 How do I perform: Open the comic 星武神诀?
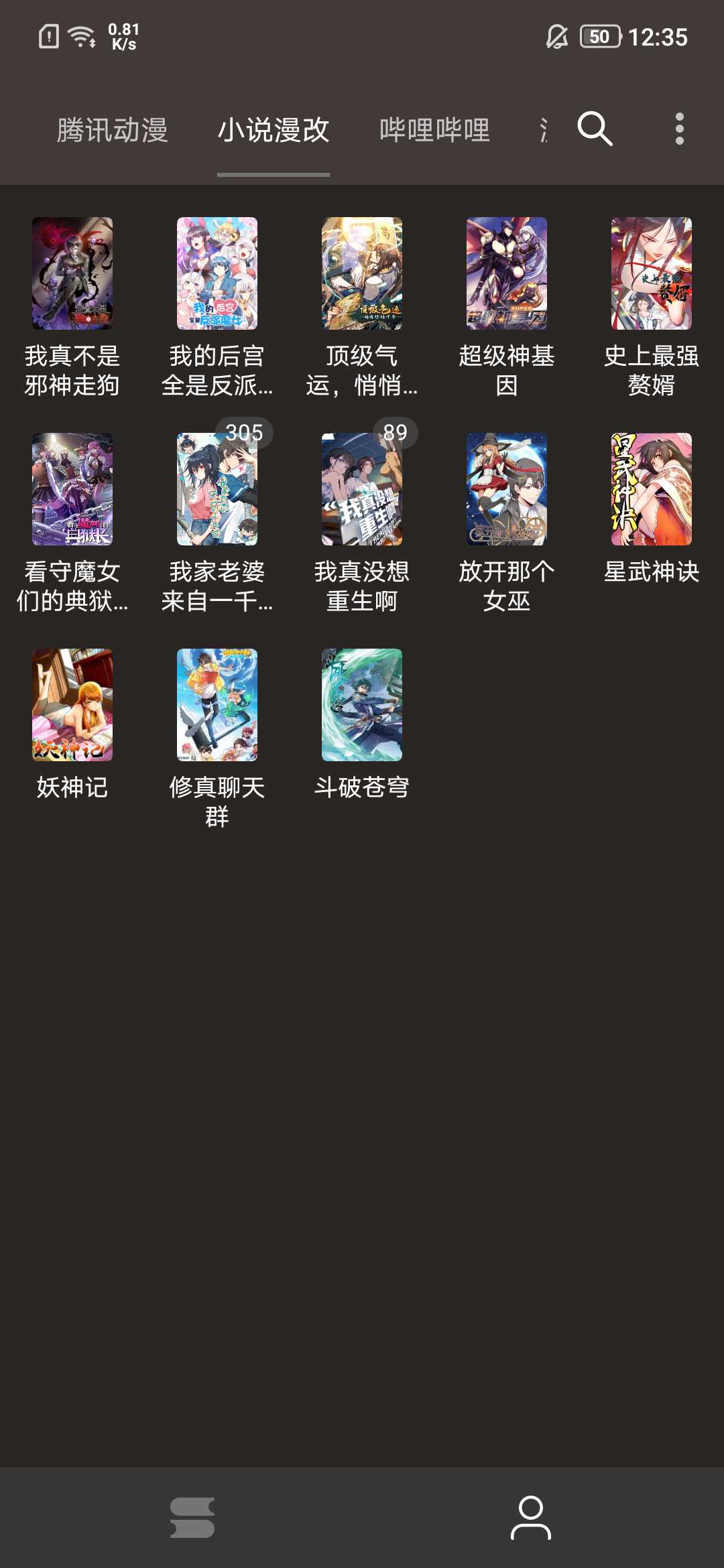click(652, 489)
